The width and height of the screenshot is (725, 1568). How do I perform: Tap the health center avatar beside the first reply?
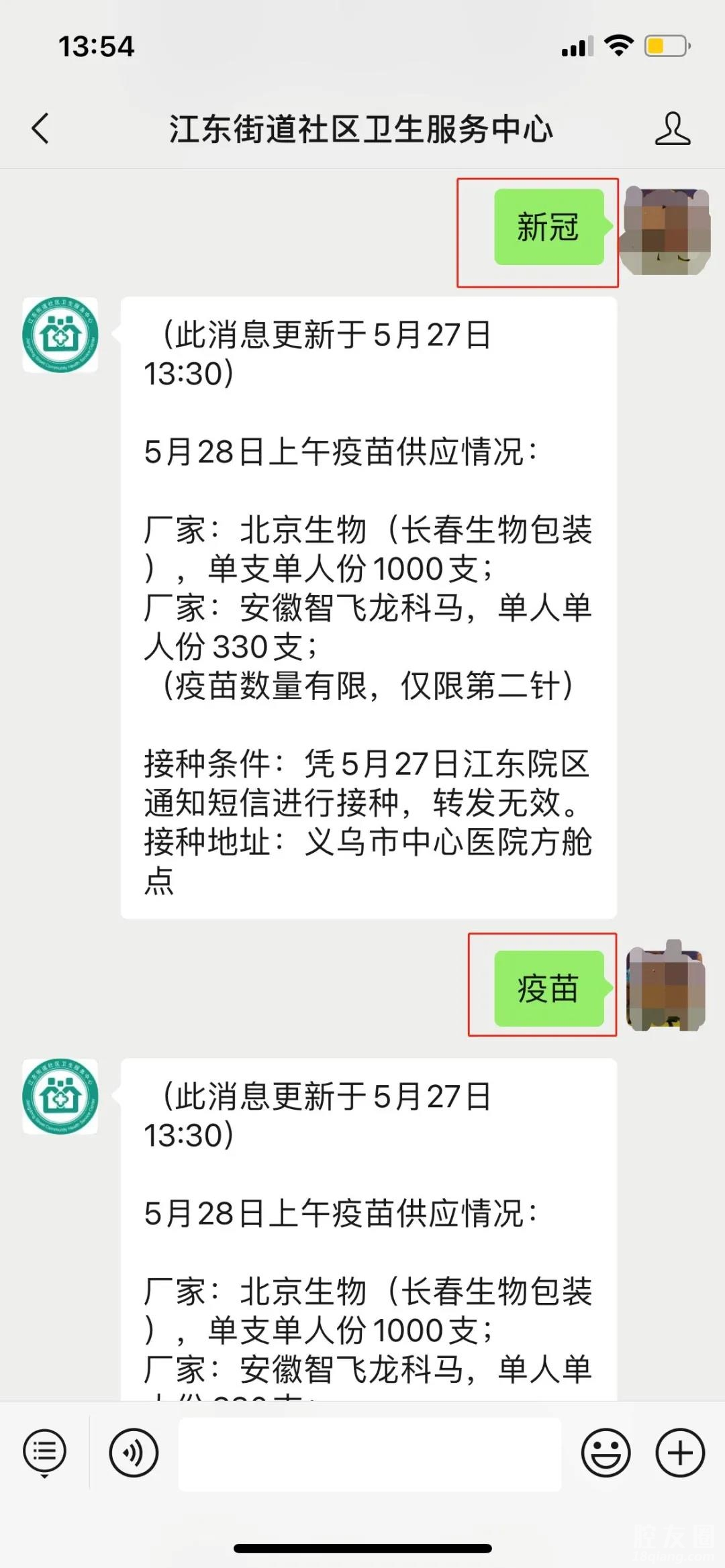60,335
